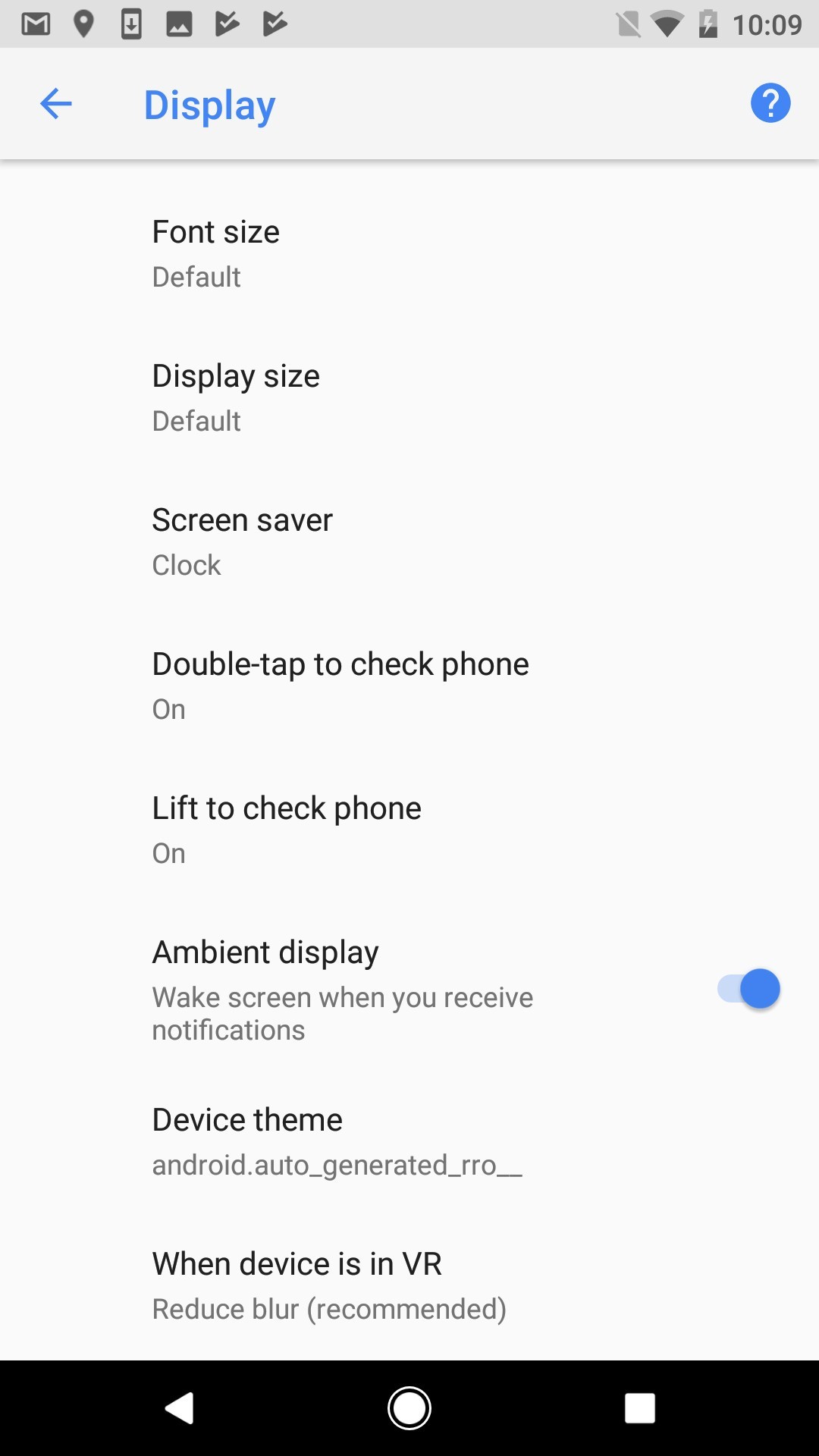
Task: Tap the system home button
Action: [409, 1408]
